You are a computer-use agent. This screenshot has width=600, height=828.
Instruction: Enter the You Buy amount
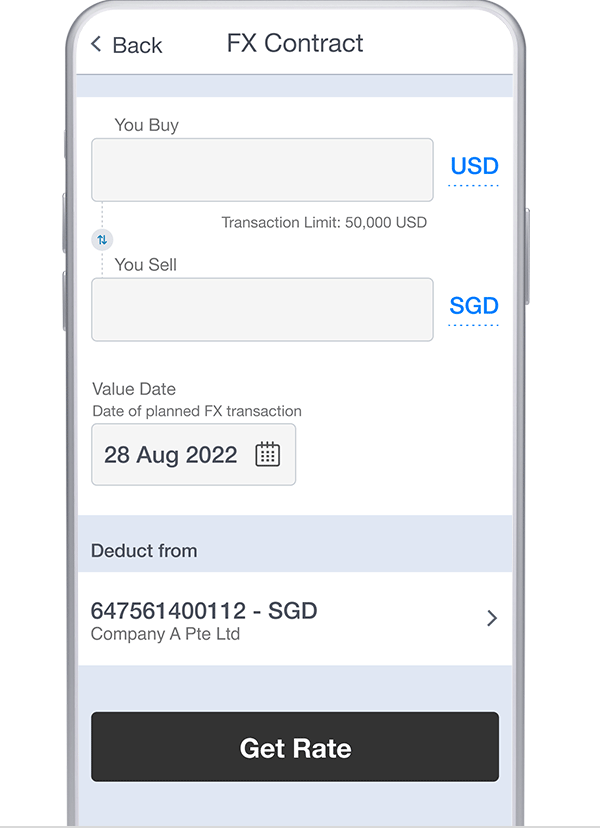[x=262, y=170]
